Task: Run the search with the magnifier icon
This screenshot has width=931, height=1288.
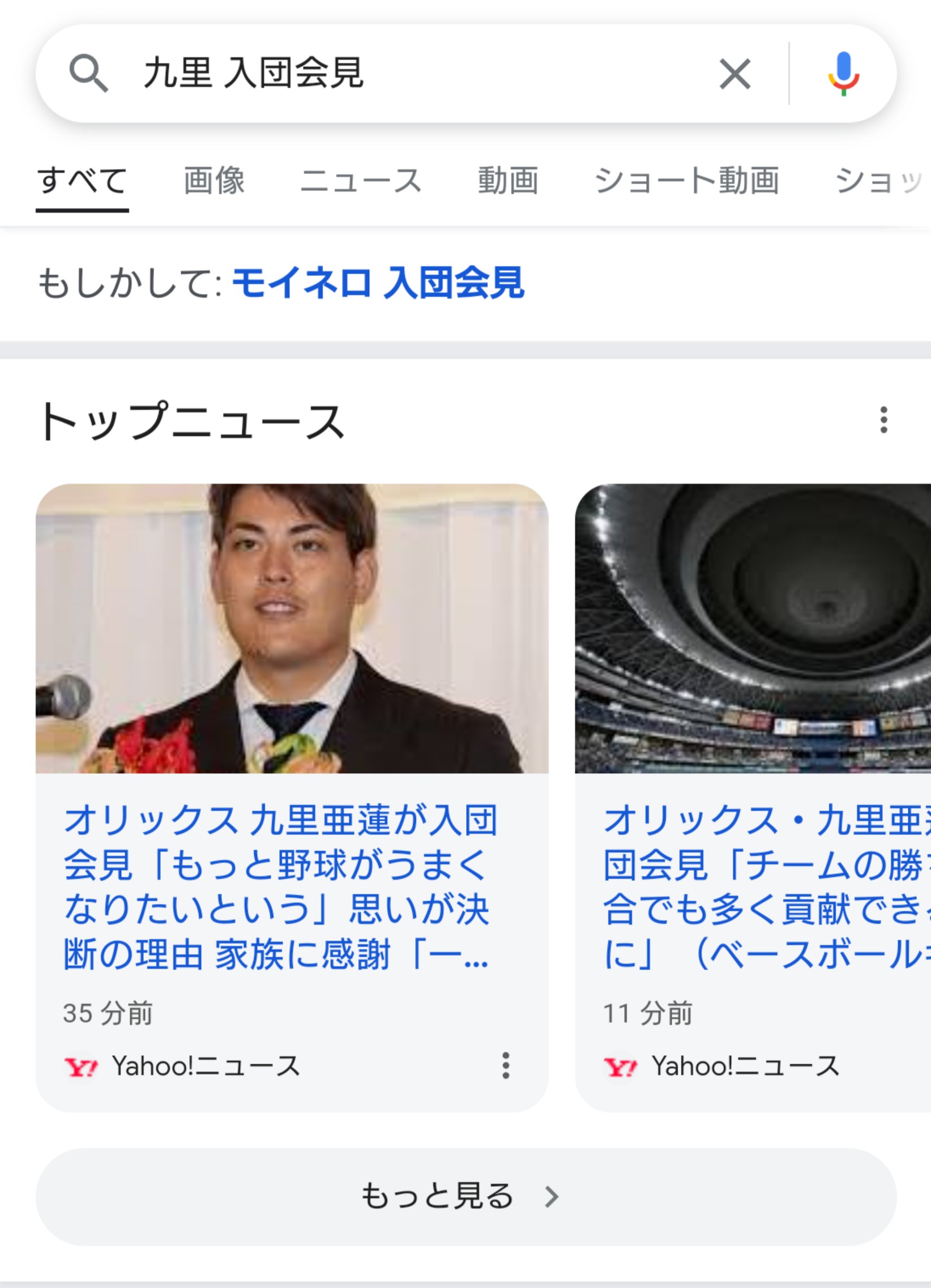Action: click(x=88, y=74)
